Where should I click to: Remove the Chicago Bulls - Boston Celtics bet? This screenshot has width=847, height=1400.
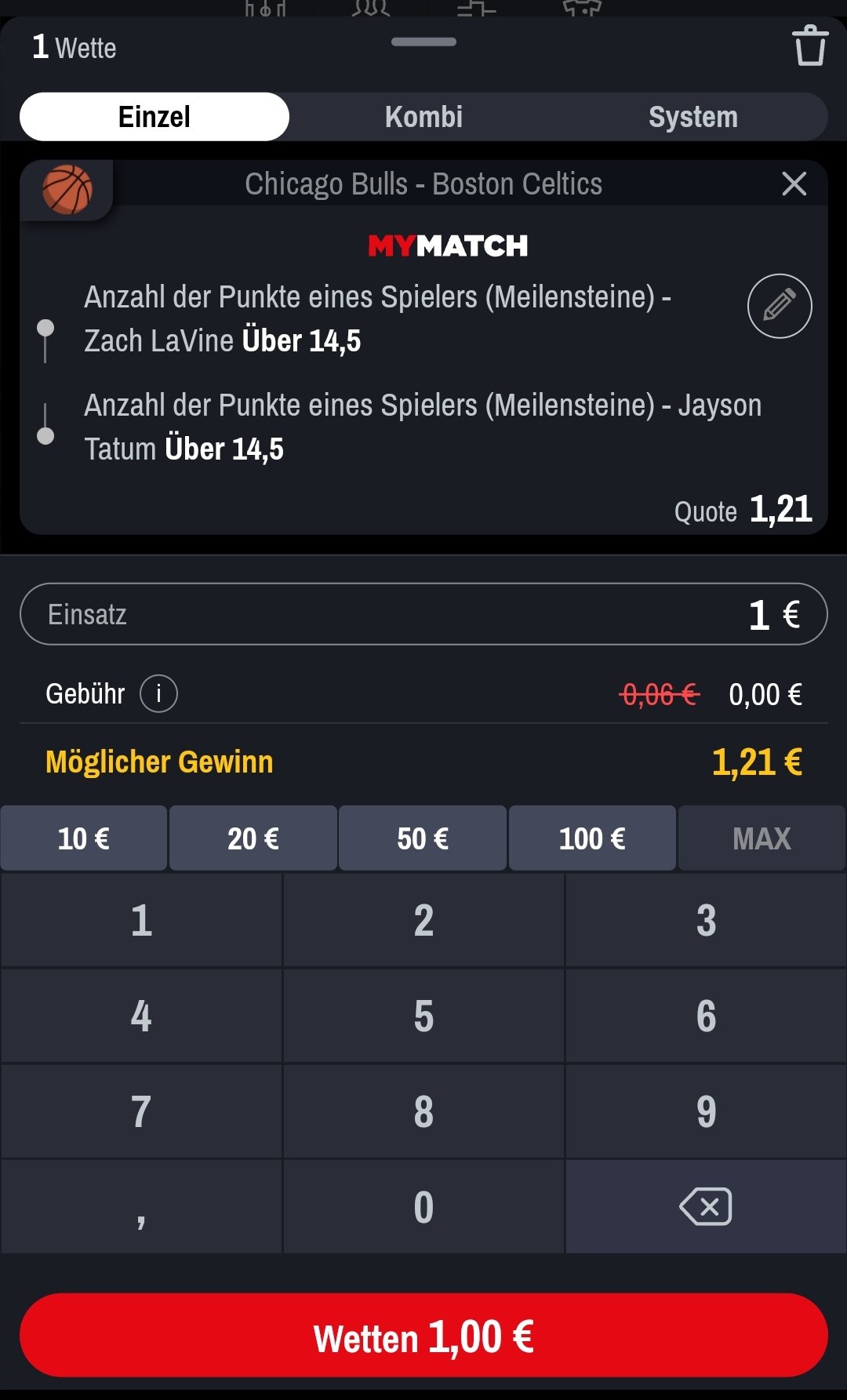coord(794,184)
